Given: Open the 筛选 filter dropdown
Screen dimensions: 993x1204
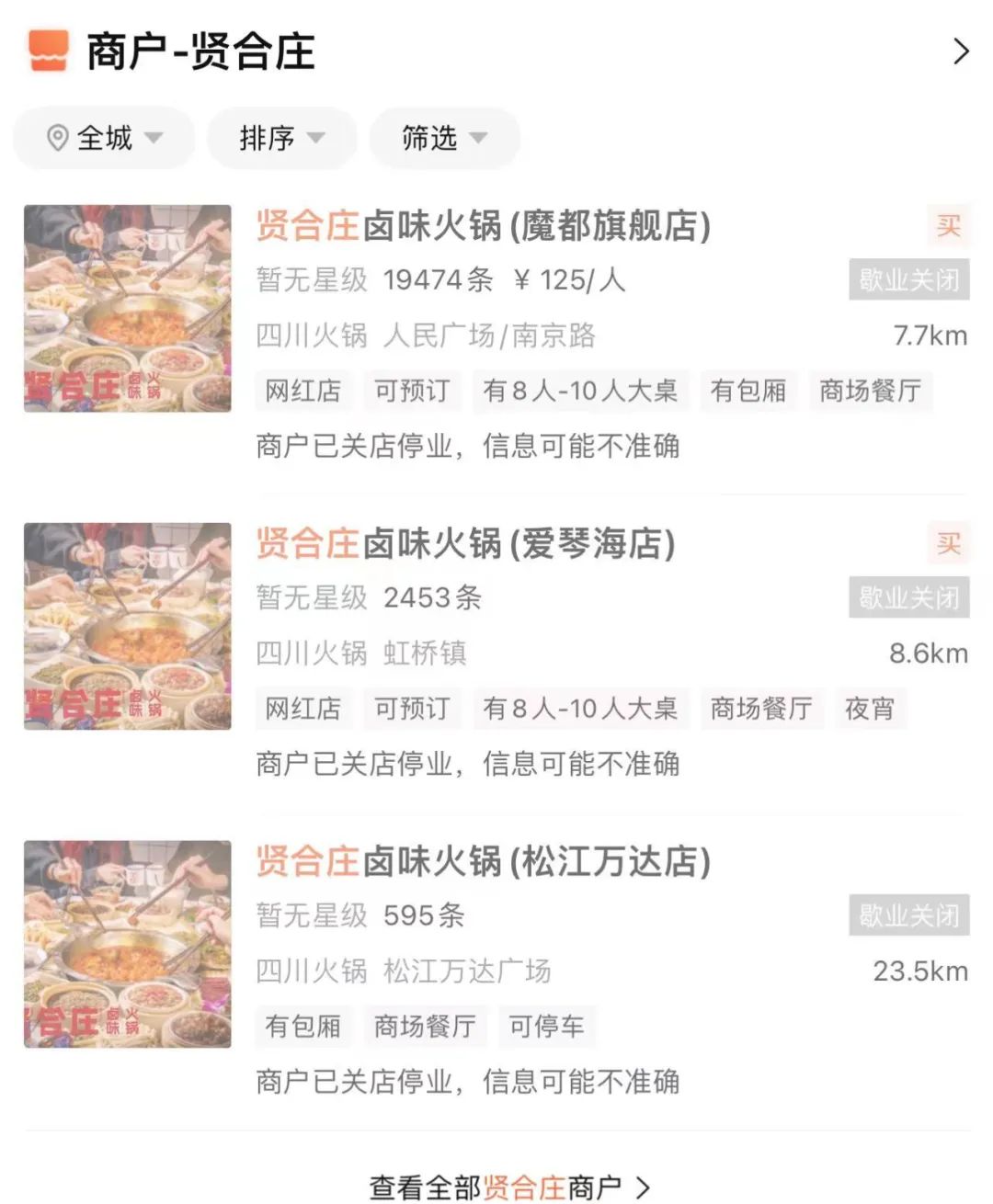Looking at the screenshot, I should click(x=444, y=138).
